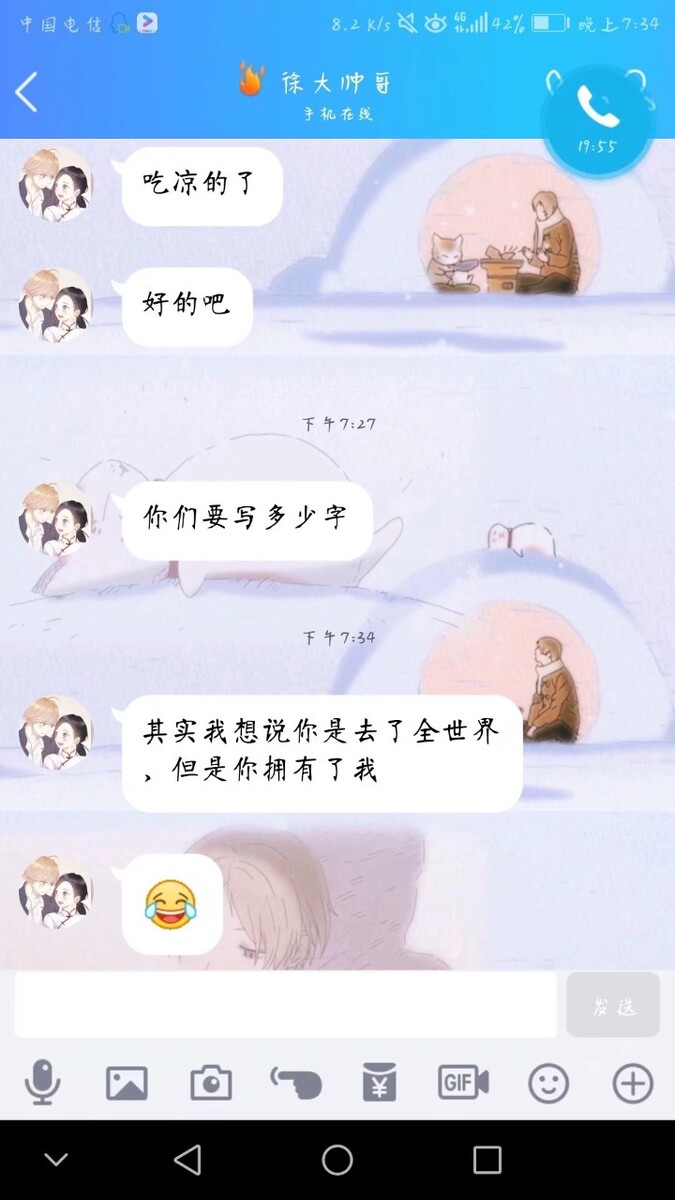Open the image gallery picker
This screenshot has height=1200, width=675.
(127, 1083)
